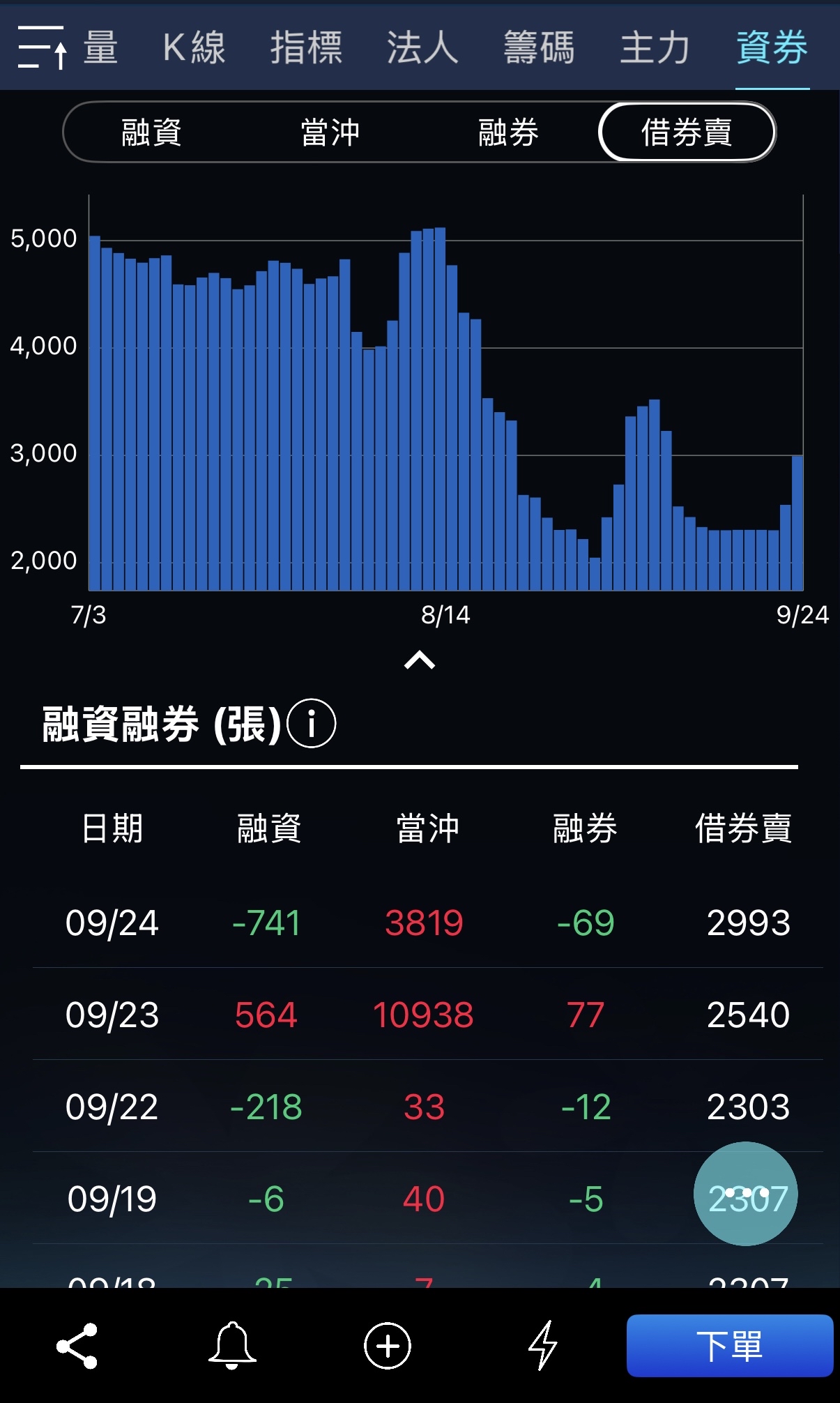Viewport: 840px width, 1403px height.
Task: Open the 指標 tab
Action: tap(306, 47)
